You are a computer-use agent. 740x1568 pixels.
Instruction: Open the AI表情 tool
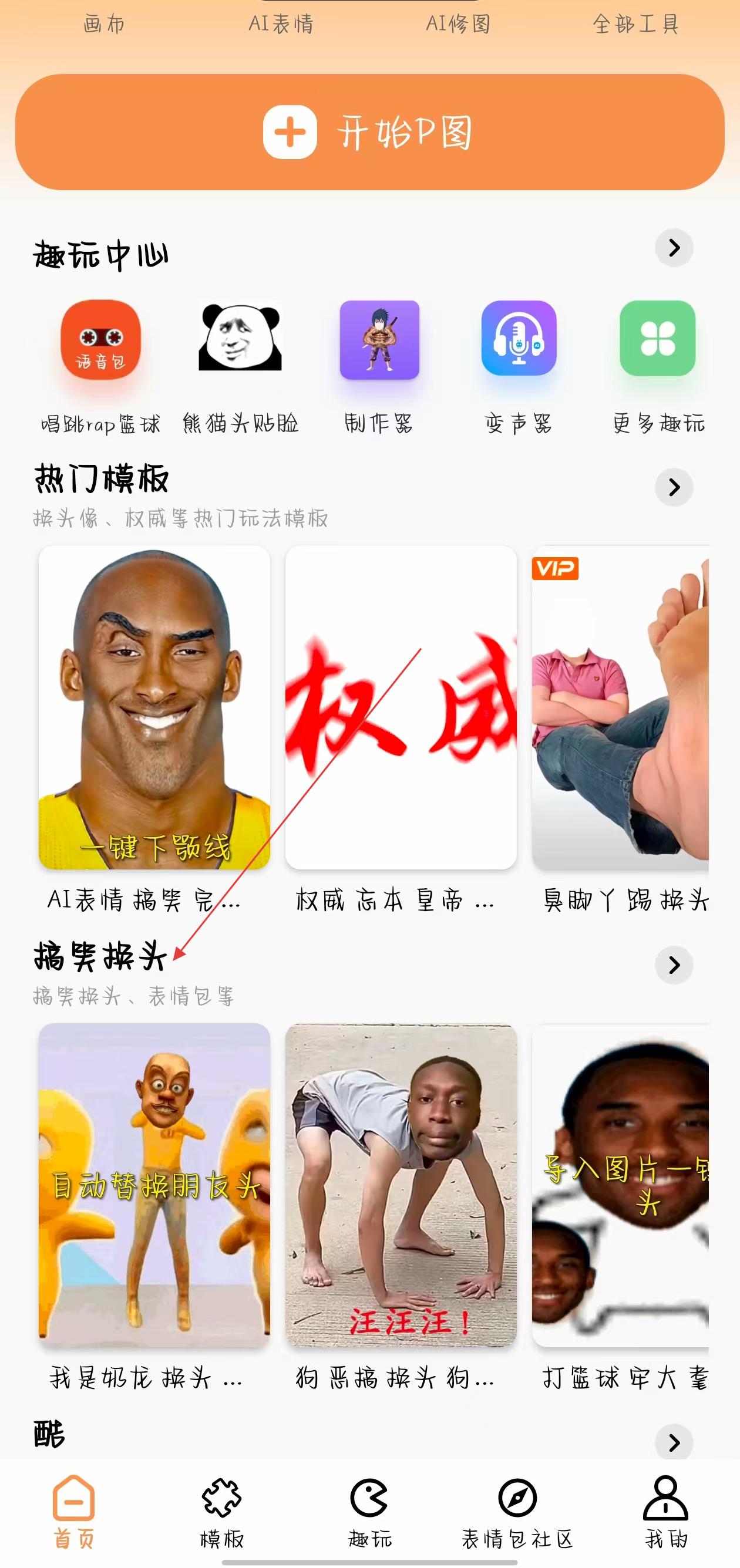click(281, 24)
